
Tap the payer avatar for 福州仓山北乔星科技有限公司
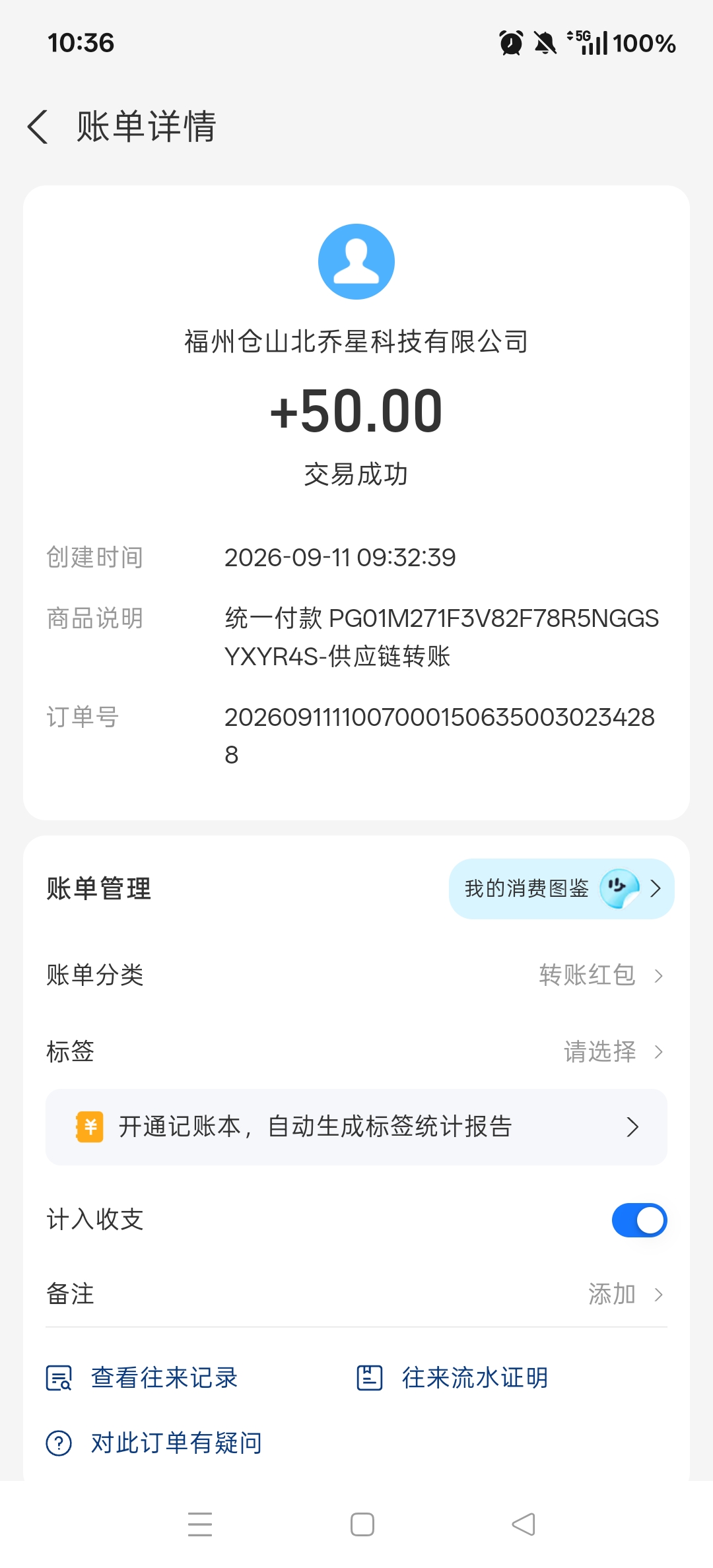pyautogui.click(x=356, y=261)
